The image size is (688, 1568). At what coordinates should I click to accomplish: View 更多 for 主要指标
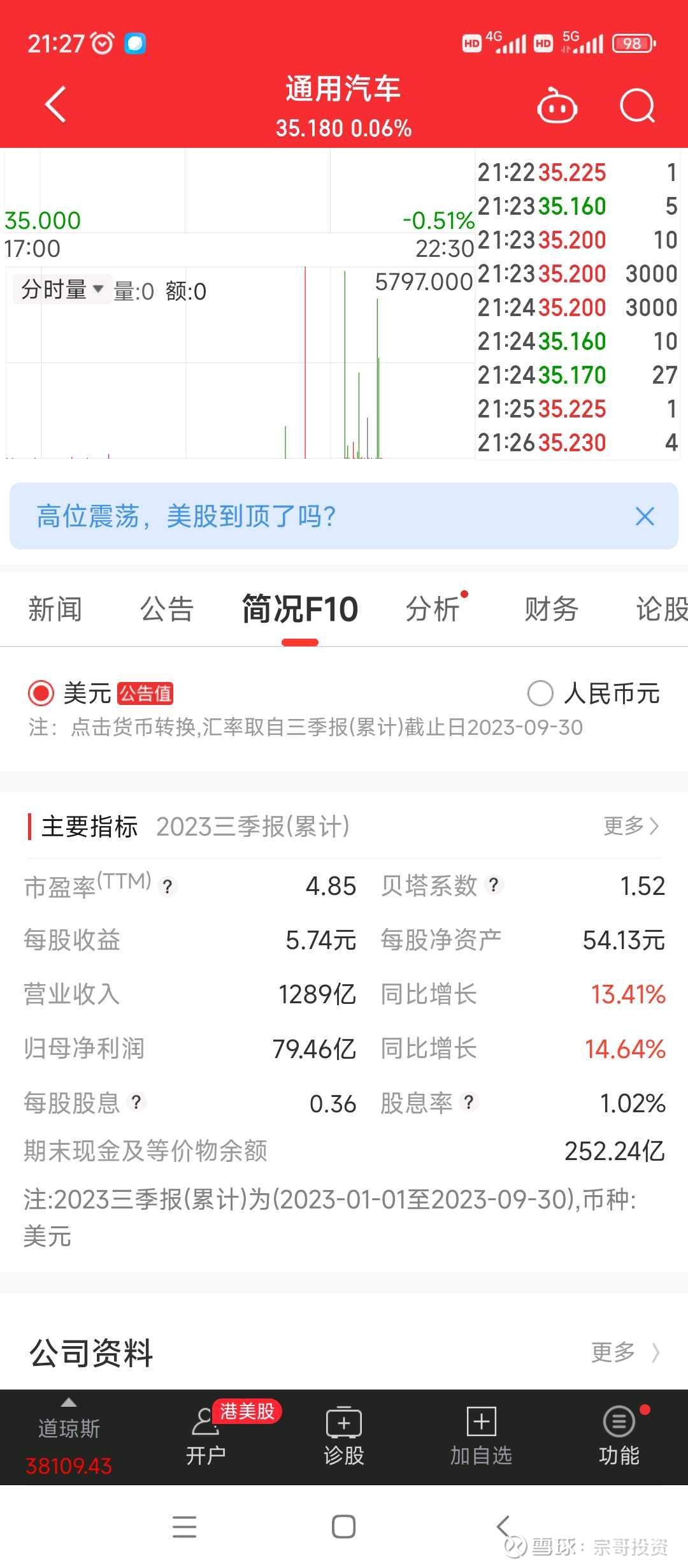[631, 826]
